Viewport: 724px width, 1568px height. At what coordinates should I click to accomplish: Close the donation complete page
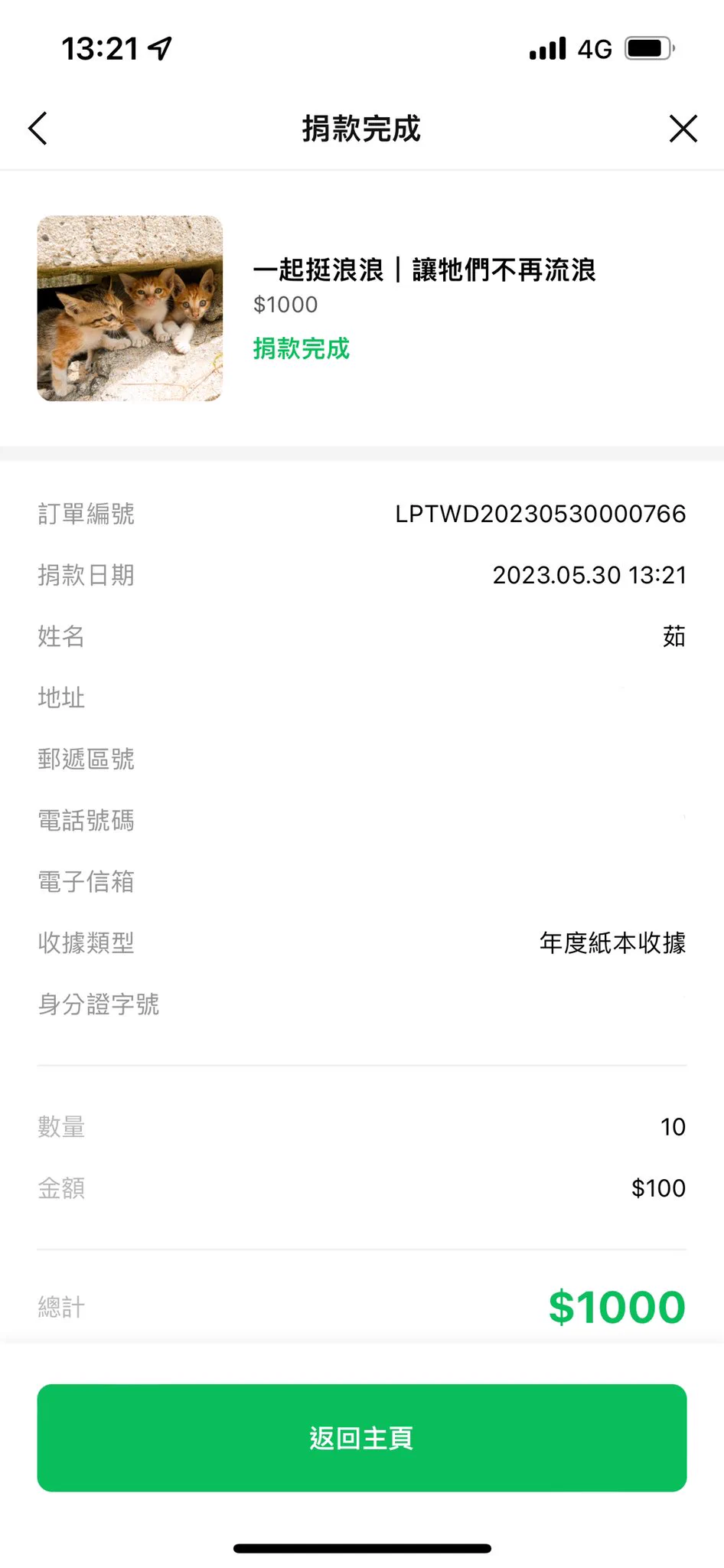[683, 129]
